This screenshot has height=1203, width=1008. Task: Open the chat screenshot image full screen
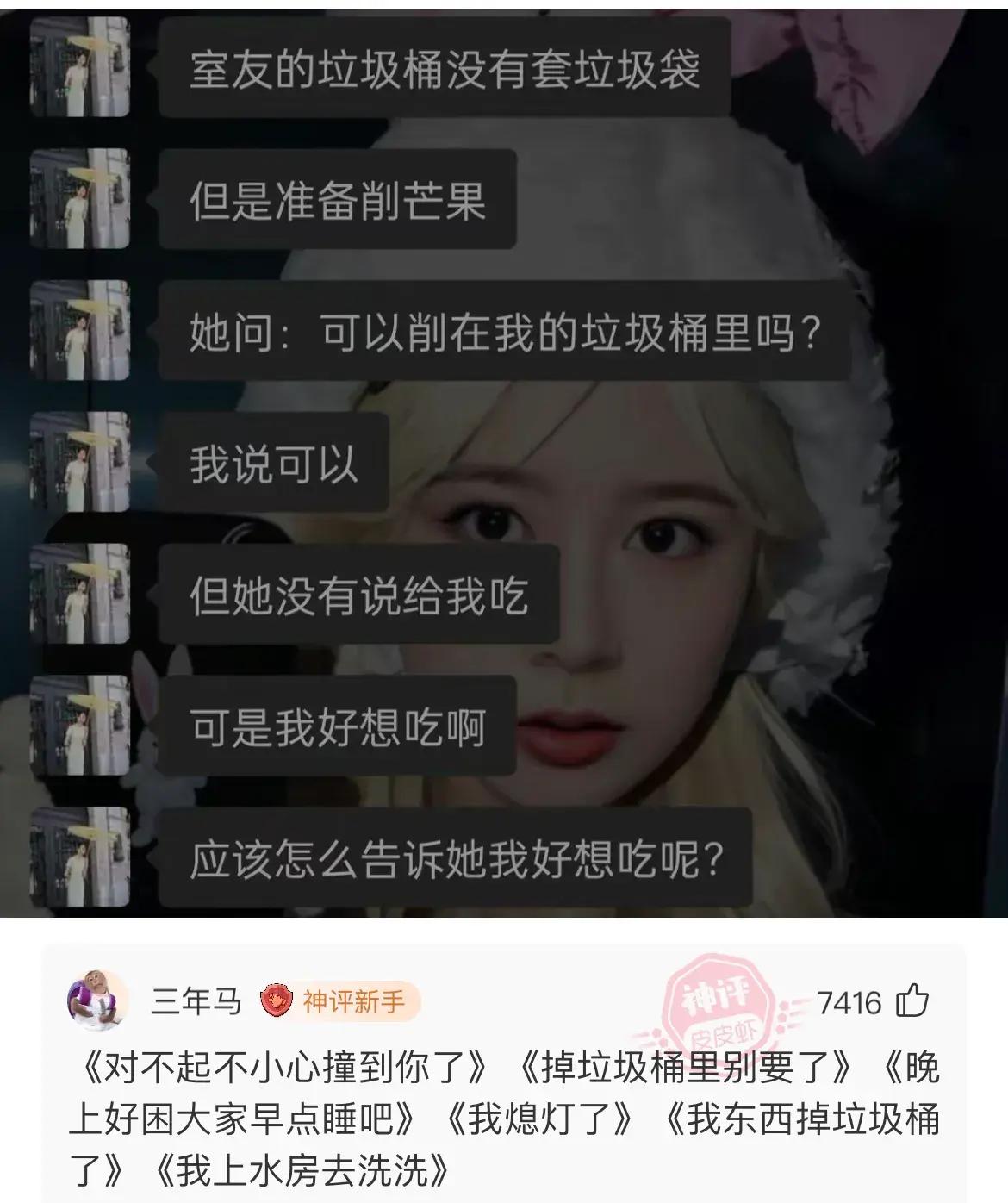pyautogui.click(x=504, y=463)
